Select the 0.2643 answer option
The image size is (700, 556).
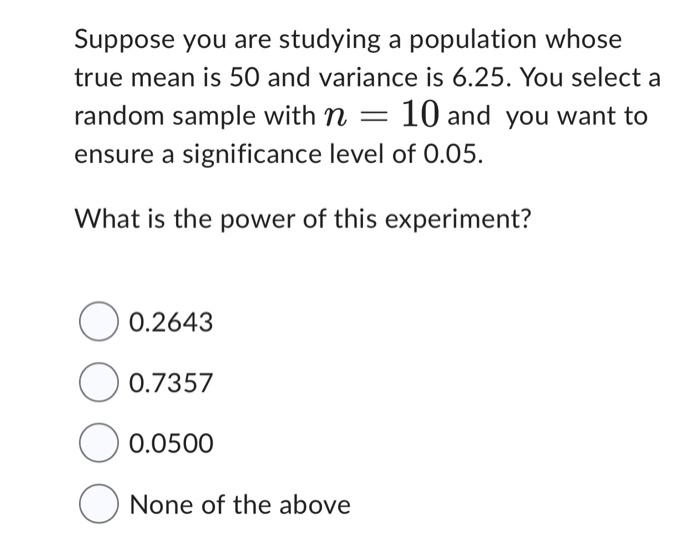97,322
